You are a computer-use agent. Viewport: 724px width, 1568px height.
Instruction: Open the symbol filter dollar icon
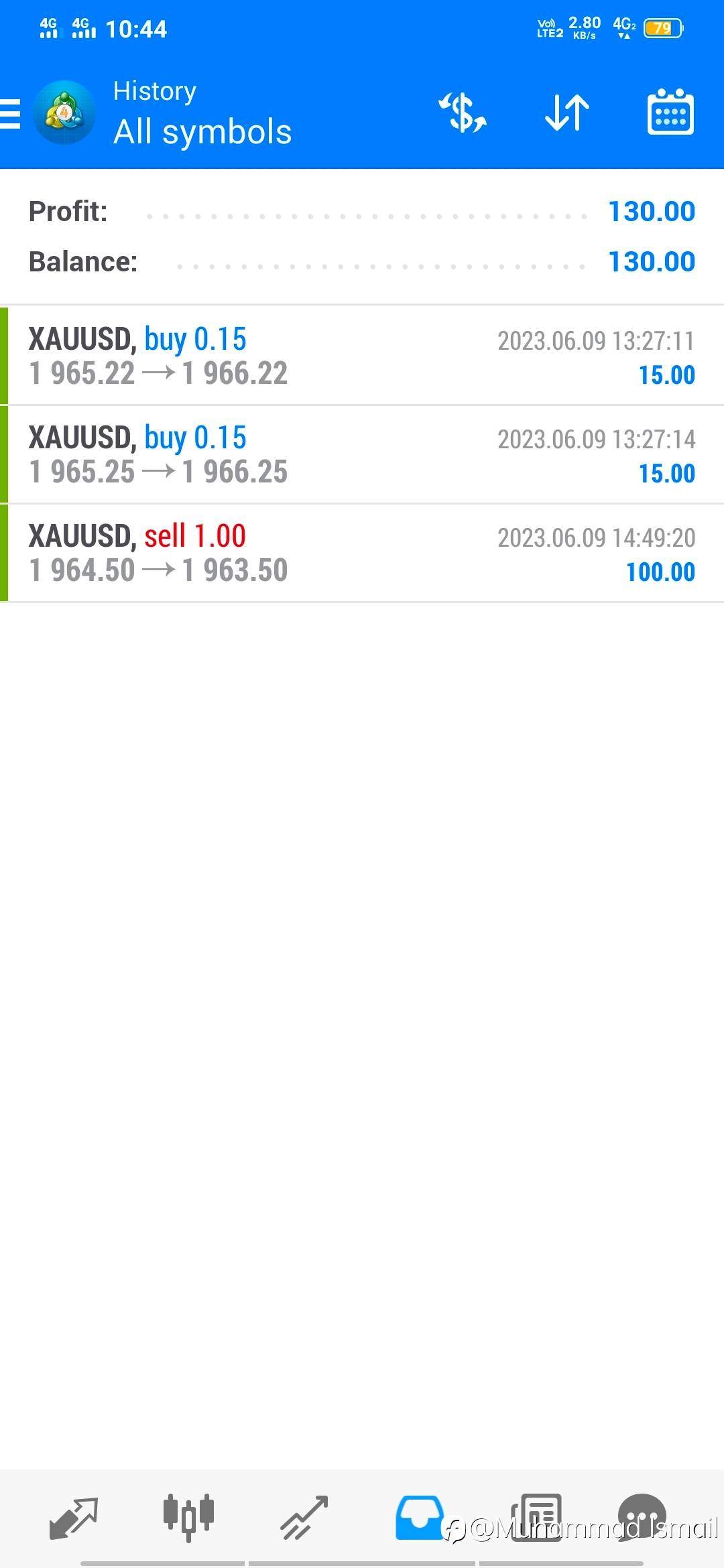point(463,113)
